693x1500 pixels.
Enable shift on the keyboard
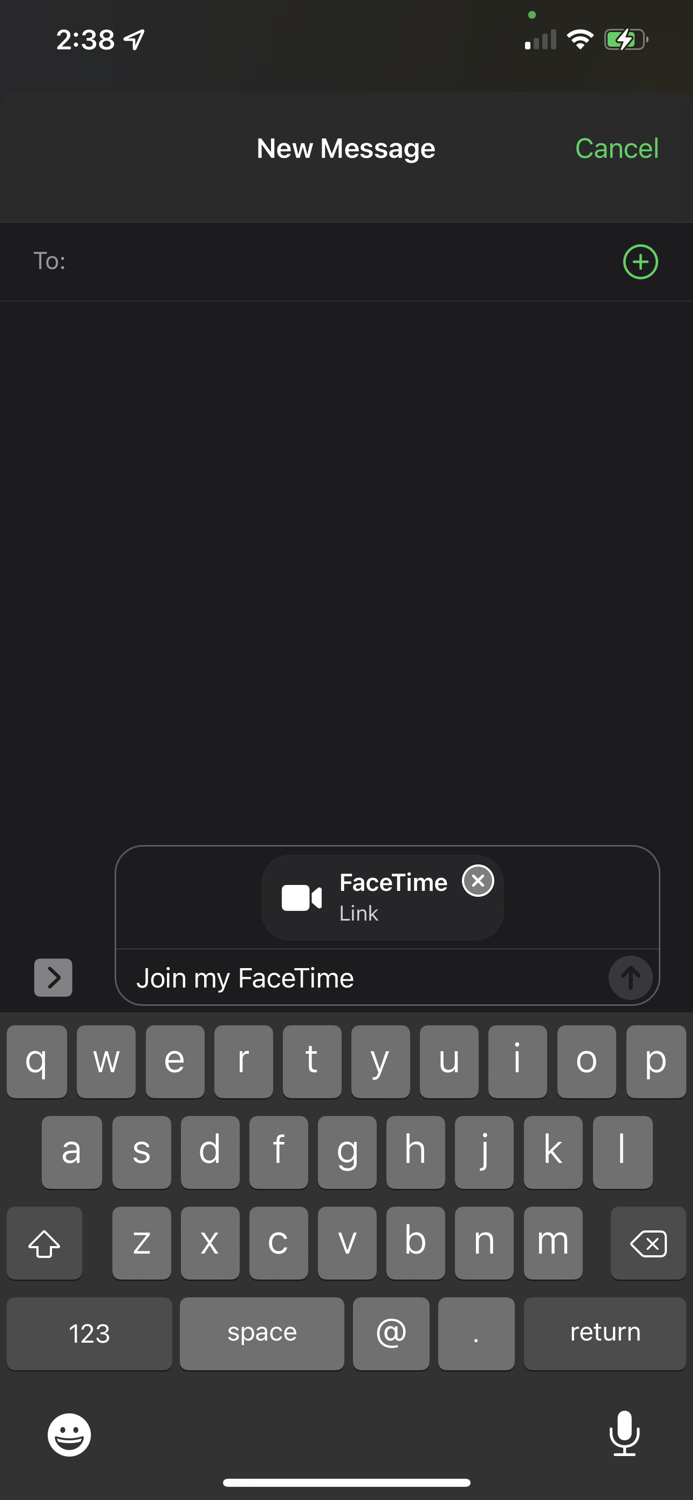(x=44, y=1243)
